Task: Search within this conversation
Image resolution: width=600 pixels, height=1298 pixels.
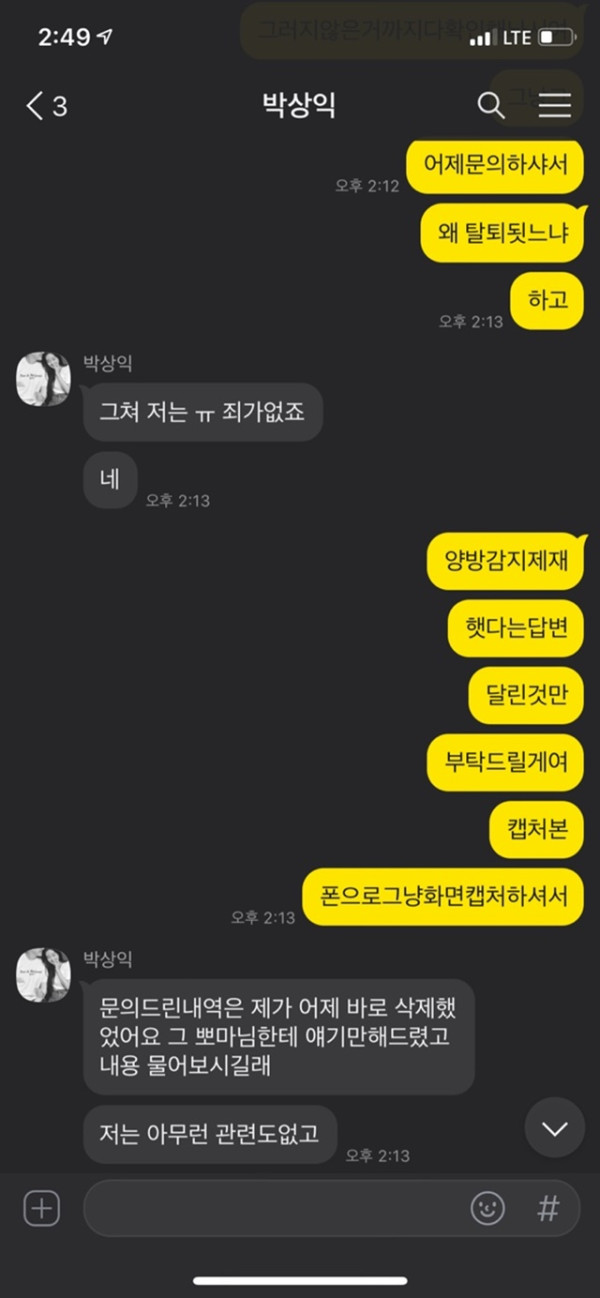Action: 490,105
